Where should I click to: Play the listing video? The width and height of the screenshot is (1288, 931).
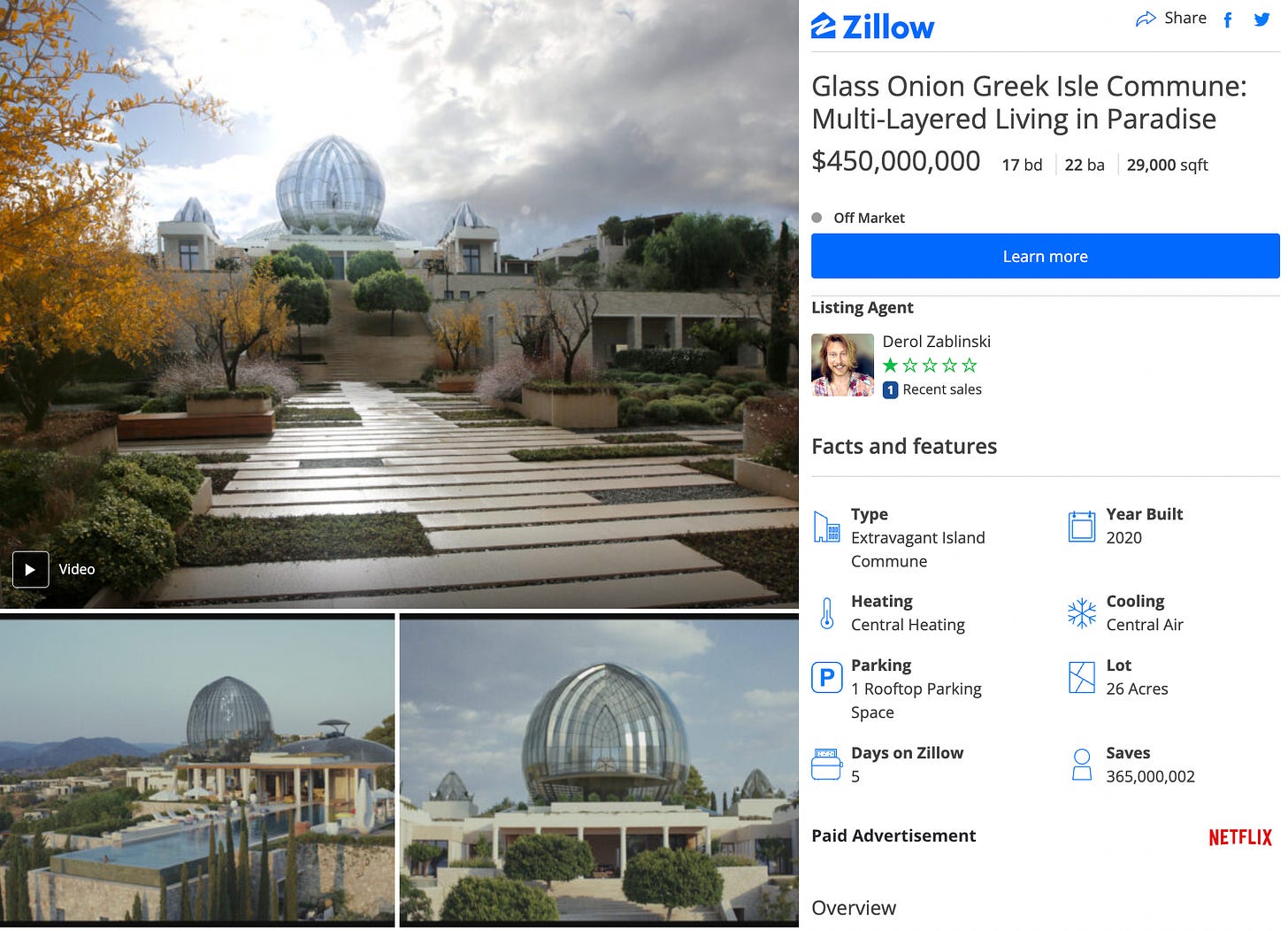31,569
